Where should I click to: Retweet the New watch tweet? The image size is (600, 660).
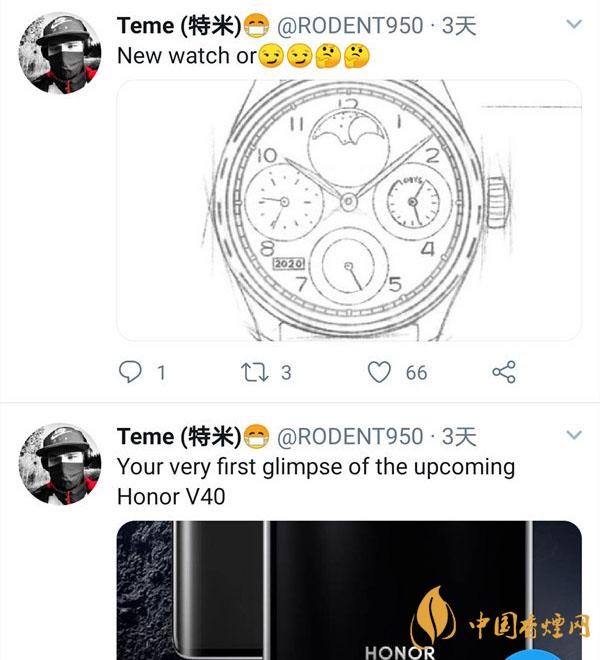point(254,372)
